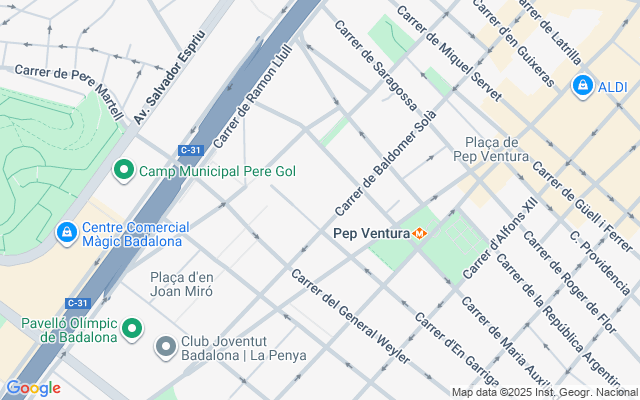Viewport: 640px width, 400px height.
Task: Tap Centre Comercial Màgic Badalona pin
Action: click(x=67, y=234)
